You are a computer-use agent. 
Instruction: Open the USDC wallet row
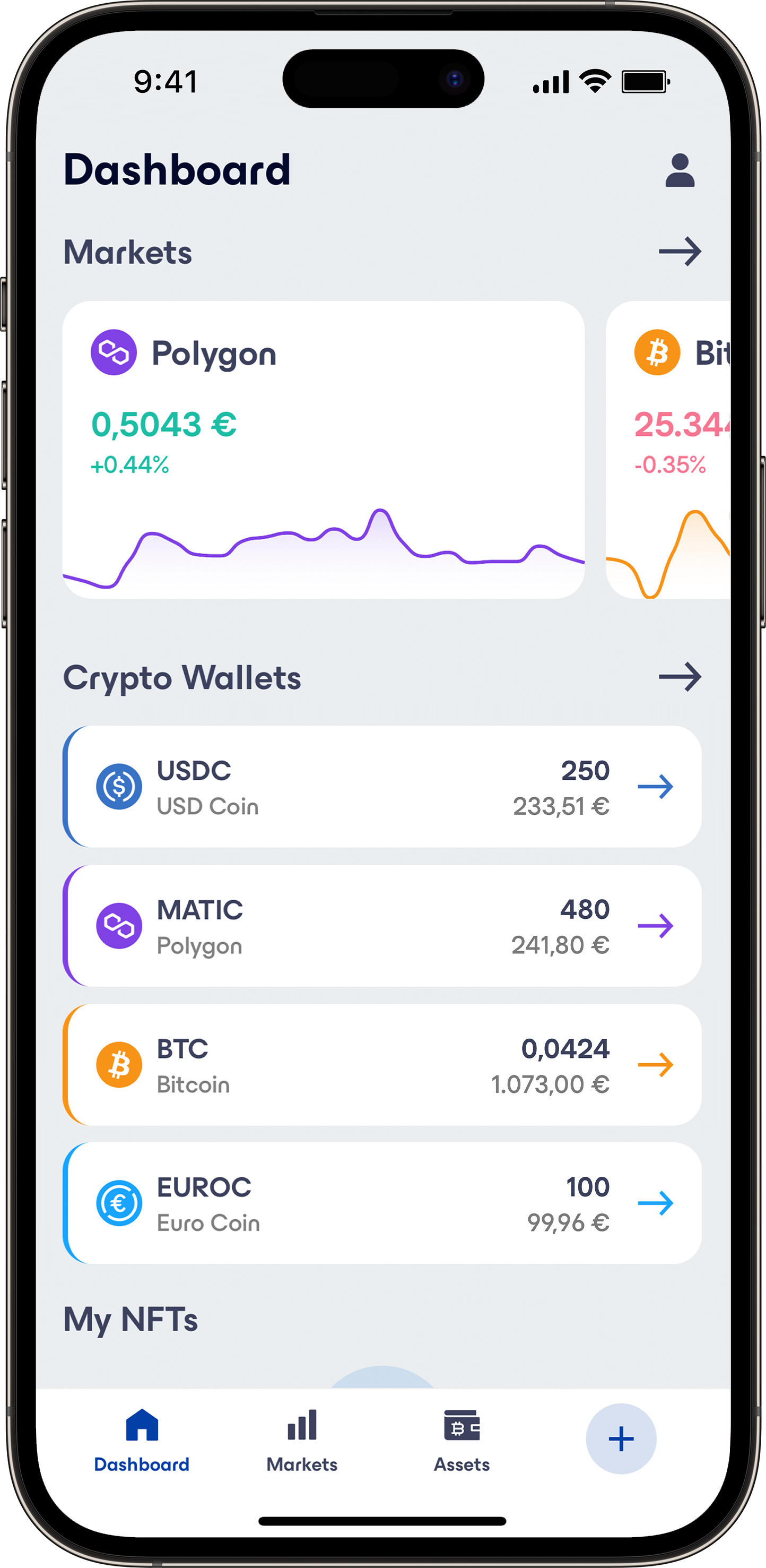(381, 787)
